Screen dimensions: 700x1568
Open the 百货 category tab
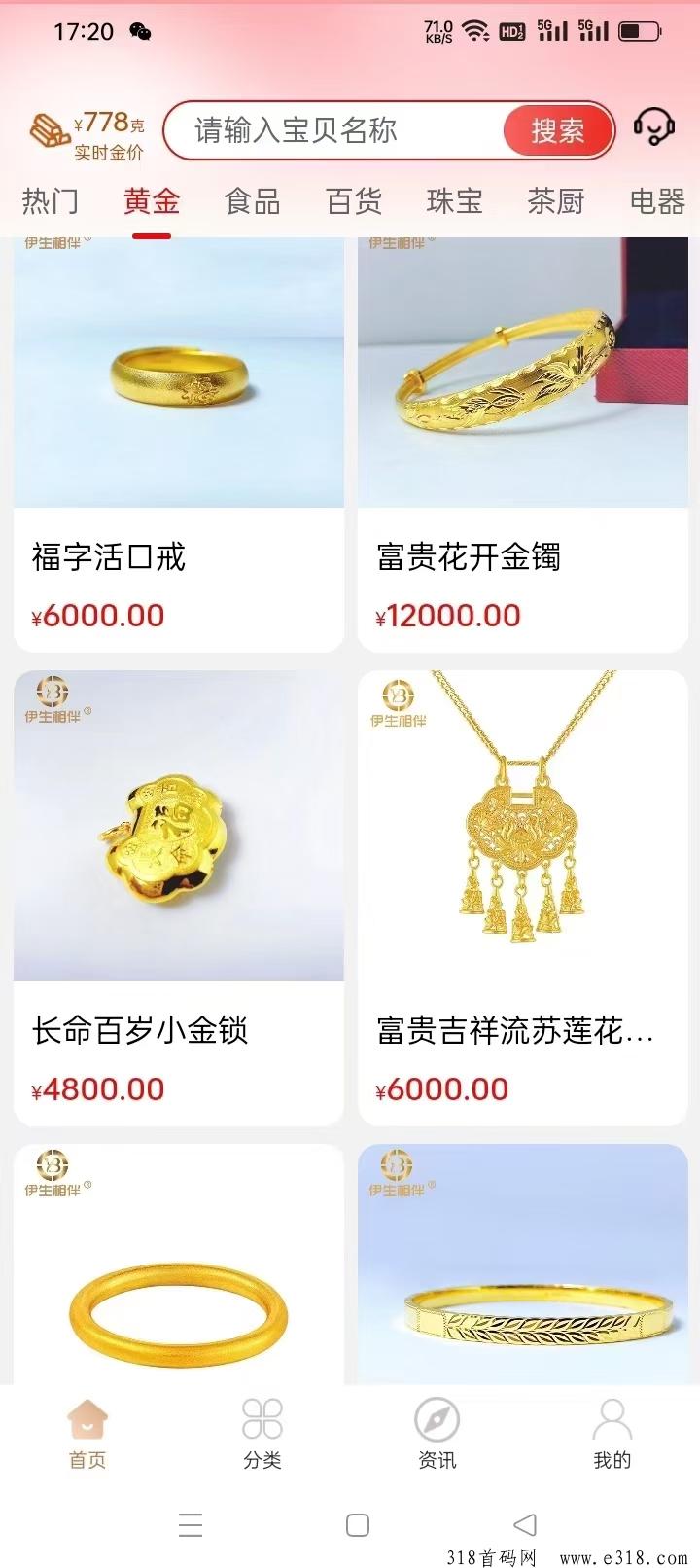coord(354,201)
